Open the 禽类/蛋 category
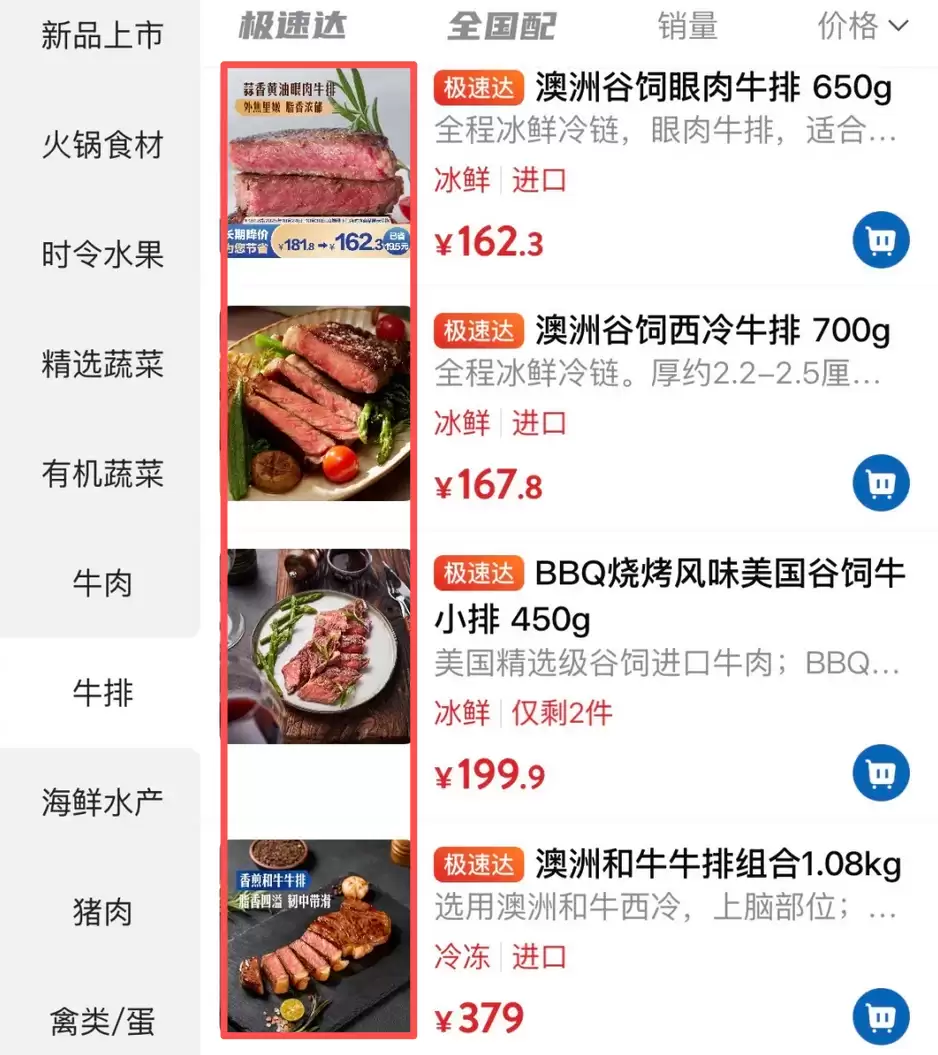 tap(102, 1022)
